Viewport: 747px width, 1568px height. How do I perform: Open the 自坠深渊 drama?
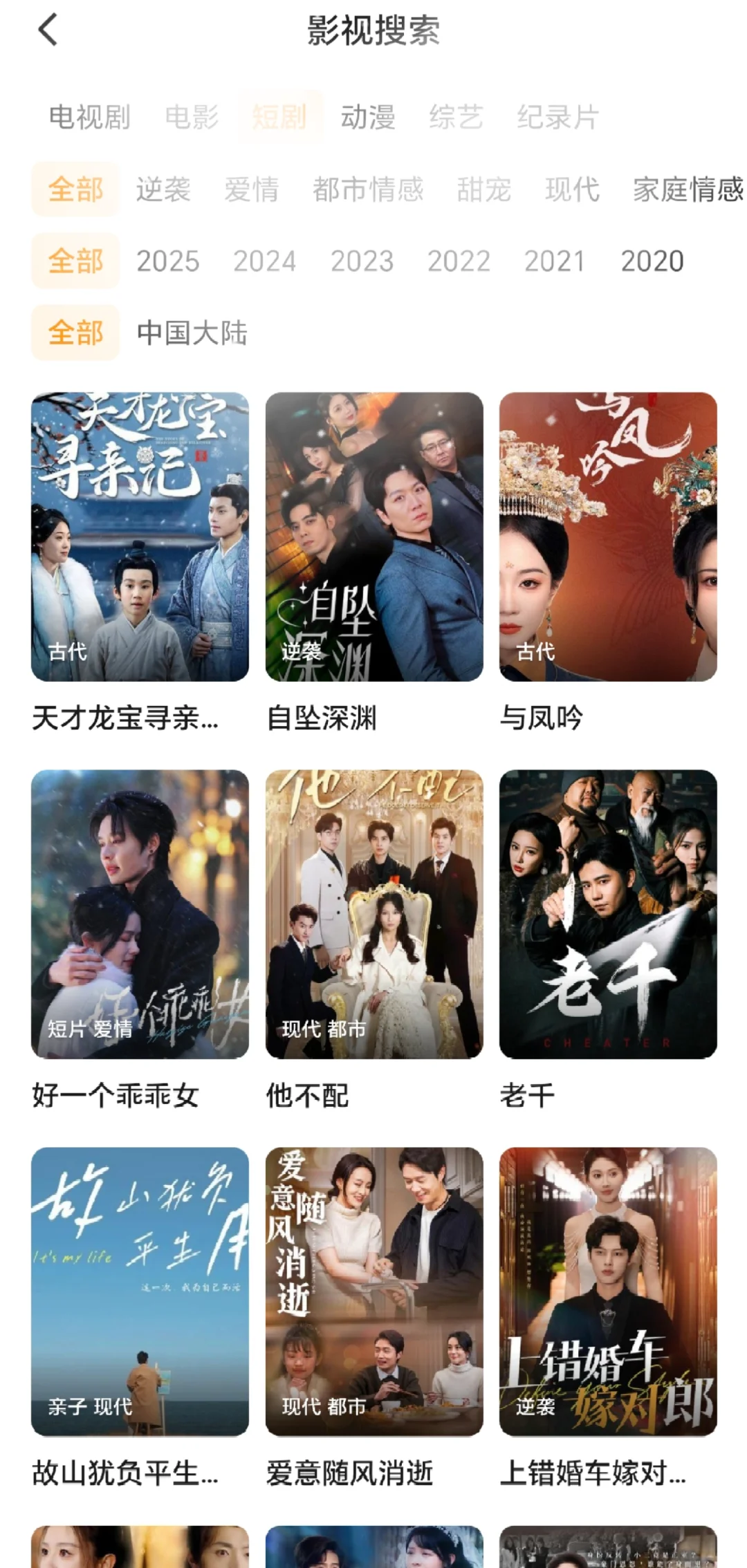tap(374, 536)
